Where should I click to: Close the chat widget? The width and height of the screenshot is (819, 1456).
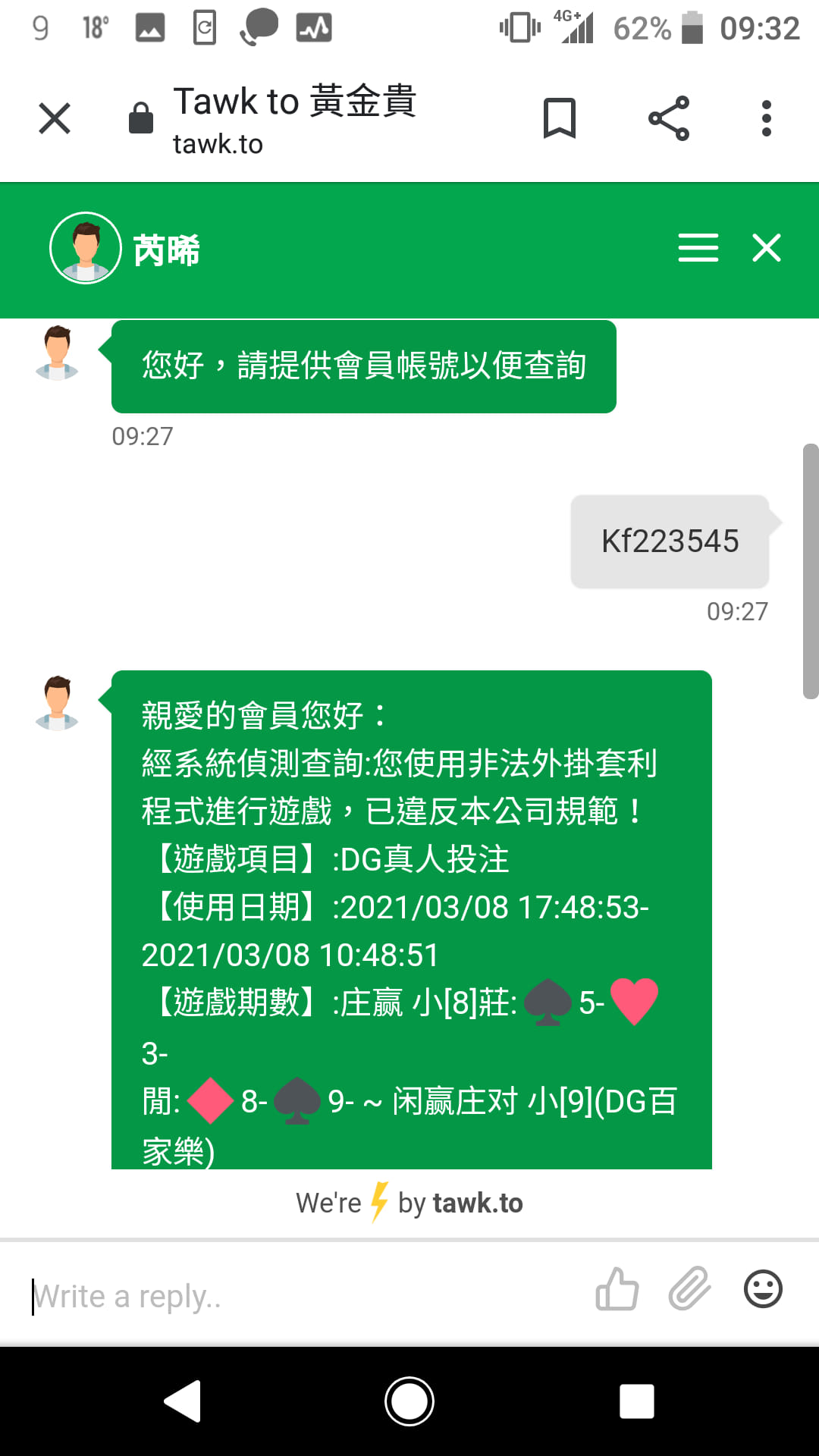tap(767, 248)
